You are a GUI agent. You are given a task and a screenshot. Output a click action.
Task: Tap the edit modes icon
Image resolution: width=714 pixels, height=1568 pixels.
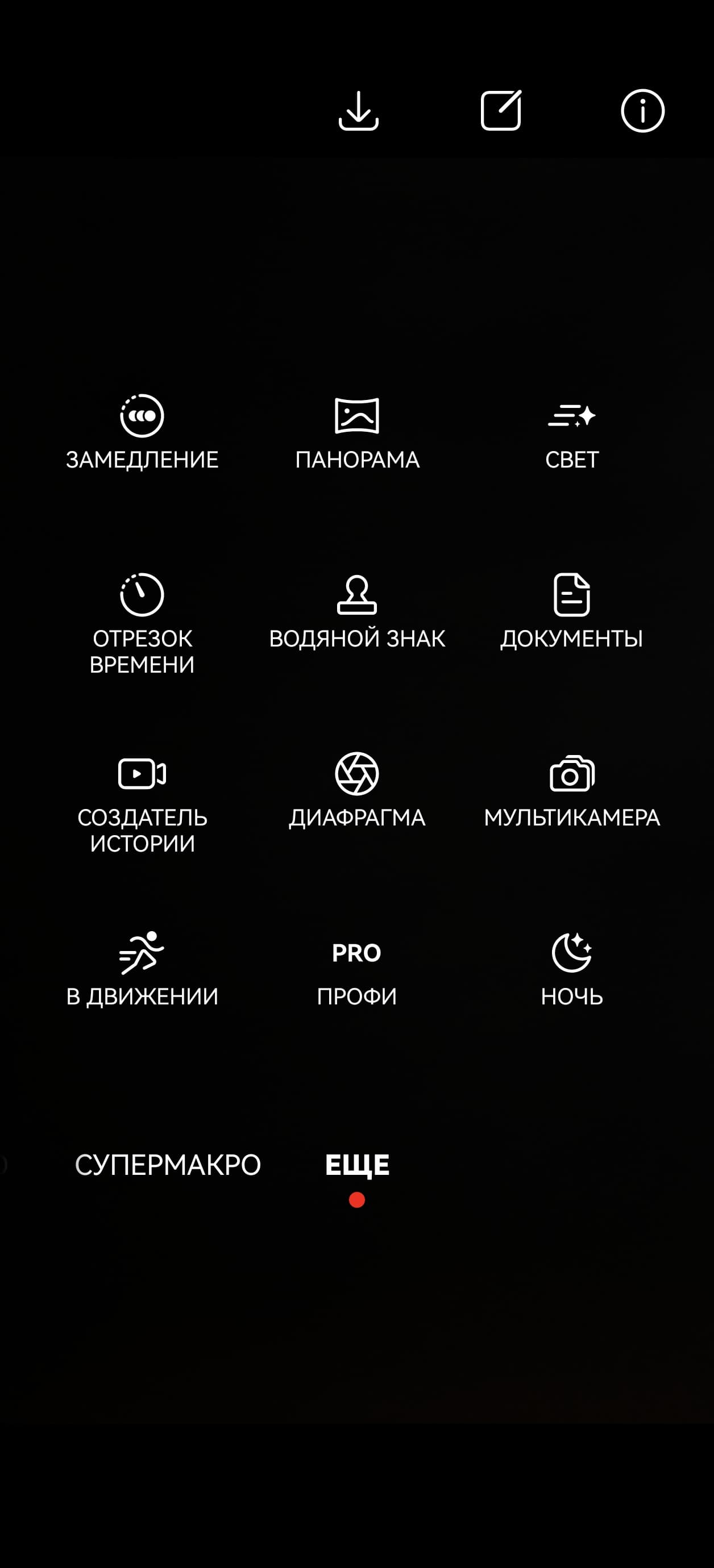coord(501,111)
